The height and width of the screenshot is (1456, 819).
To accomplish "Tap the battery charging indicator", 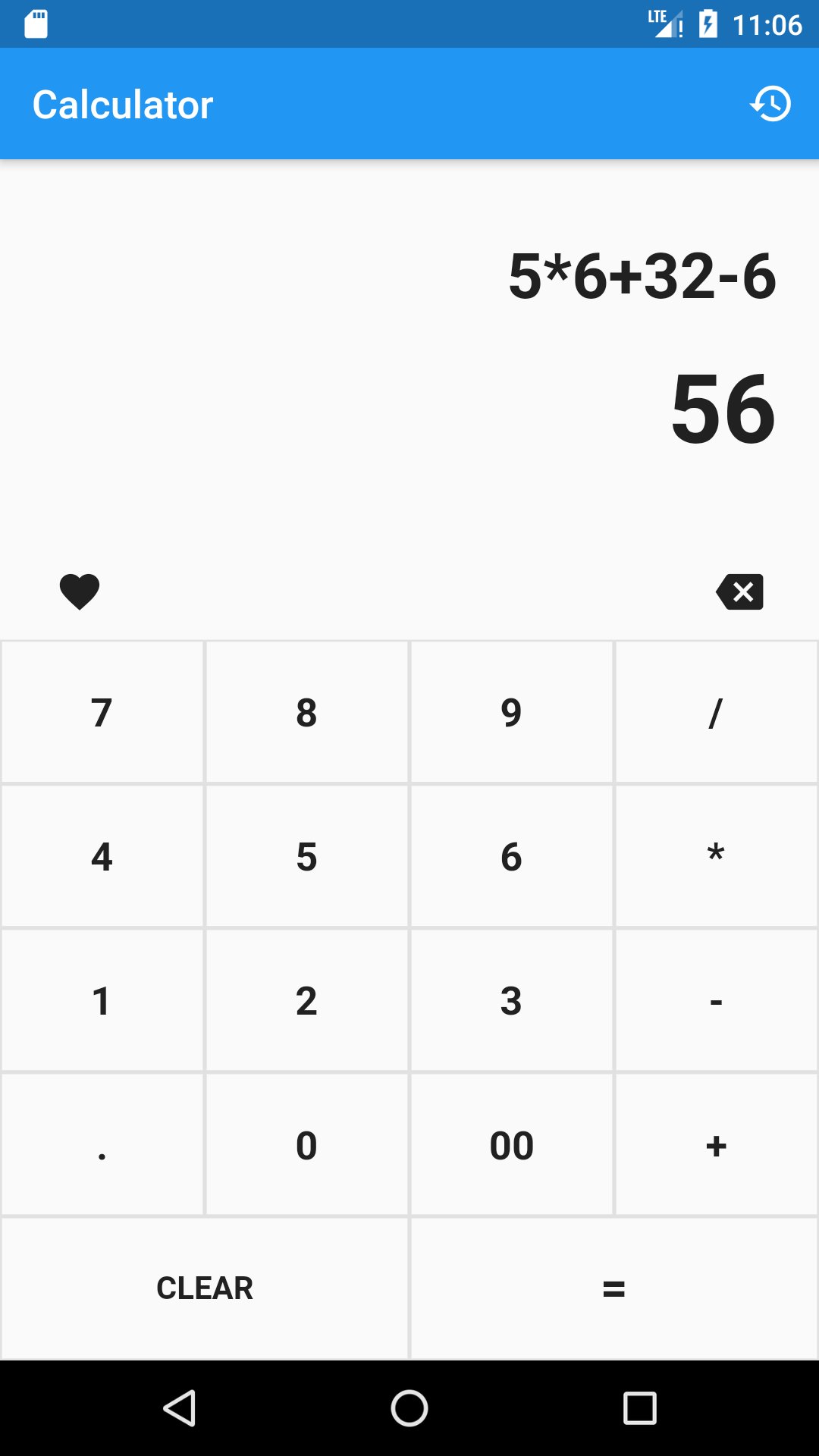I will tap(708, 24).
